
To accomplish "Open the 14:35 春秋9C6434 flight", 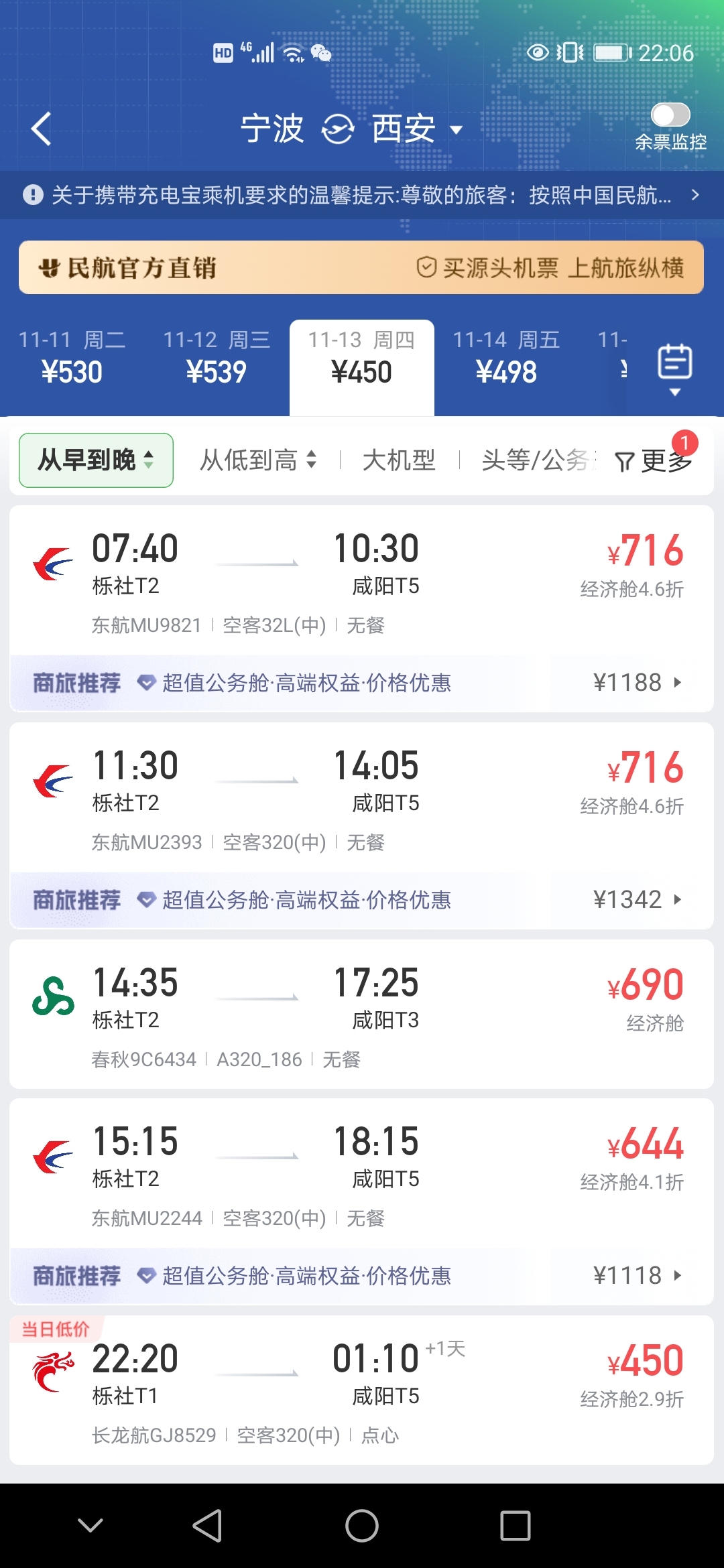I will pos(362,1013).
